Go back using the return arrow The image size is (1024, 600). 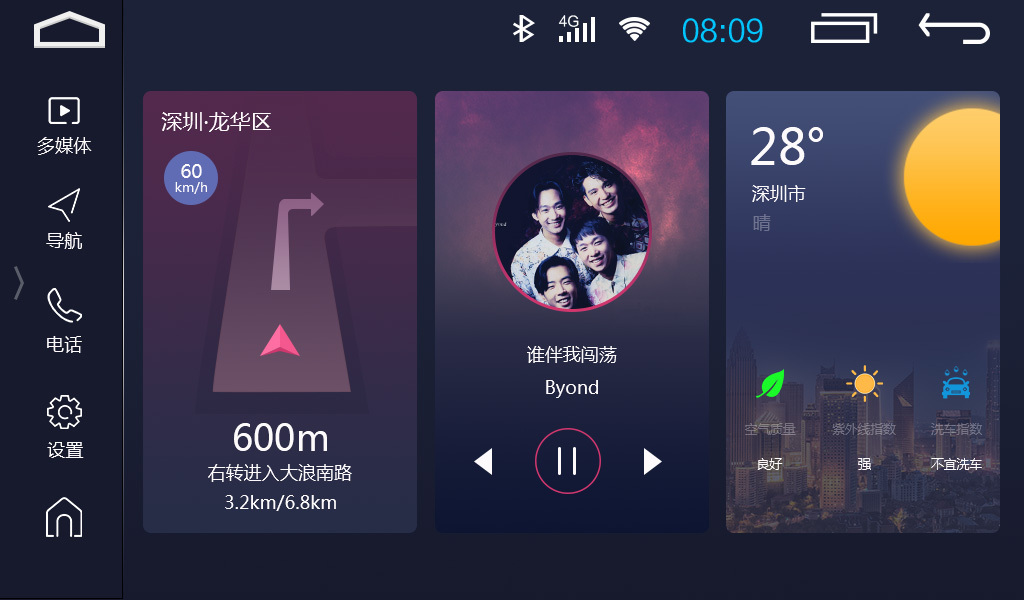tap(954, 29)
